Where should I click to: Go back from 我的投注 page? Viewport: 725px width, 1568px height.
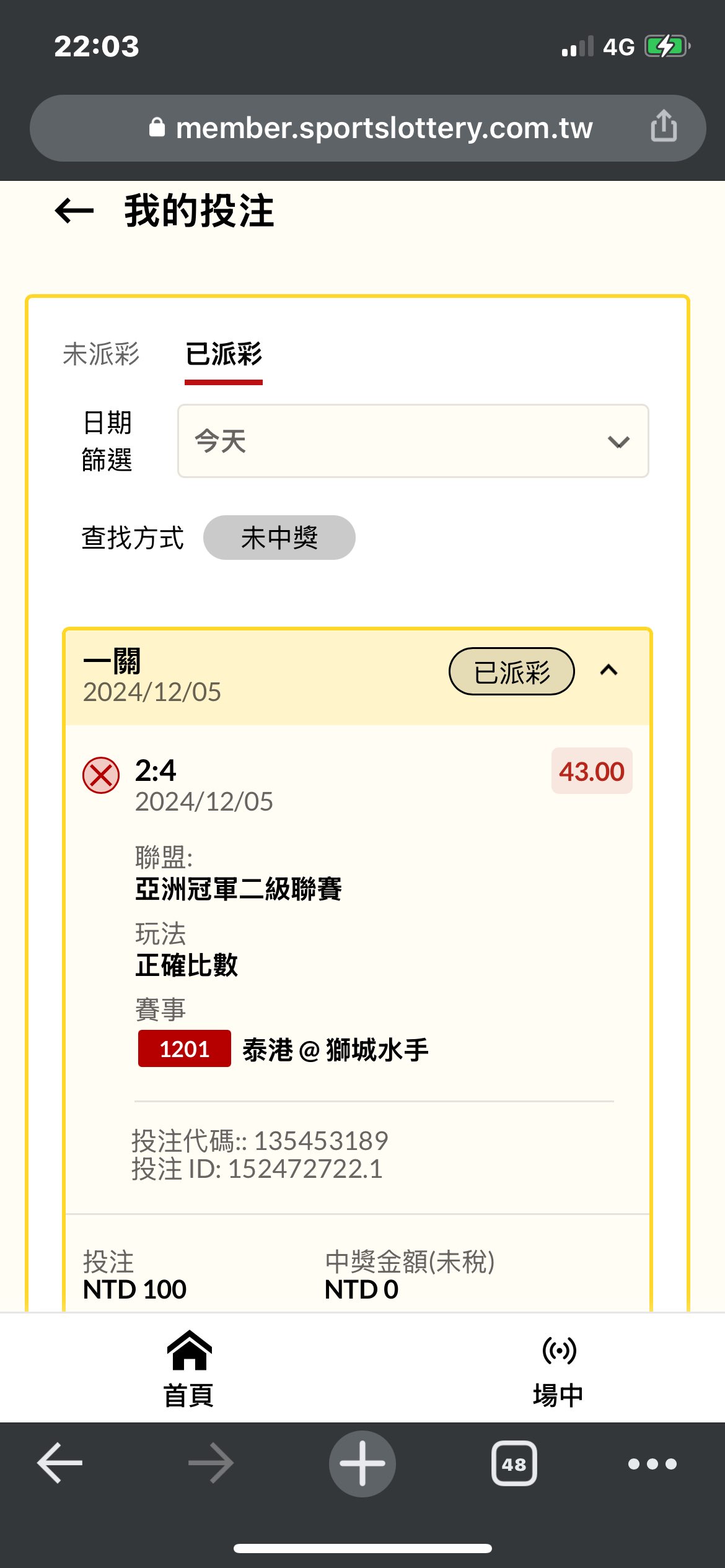tap(74, 211)
